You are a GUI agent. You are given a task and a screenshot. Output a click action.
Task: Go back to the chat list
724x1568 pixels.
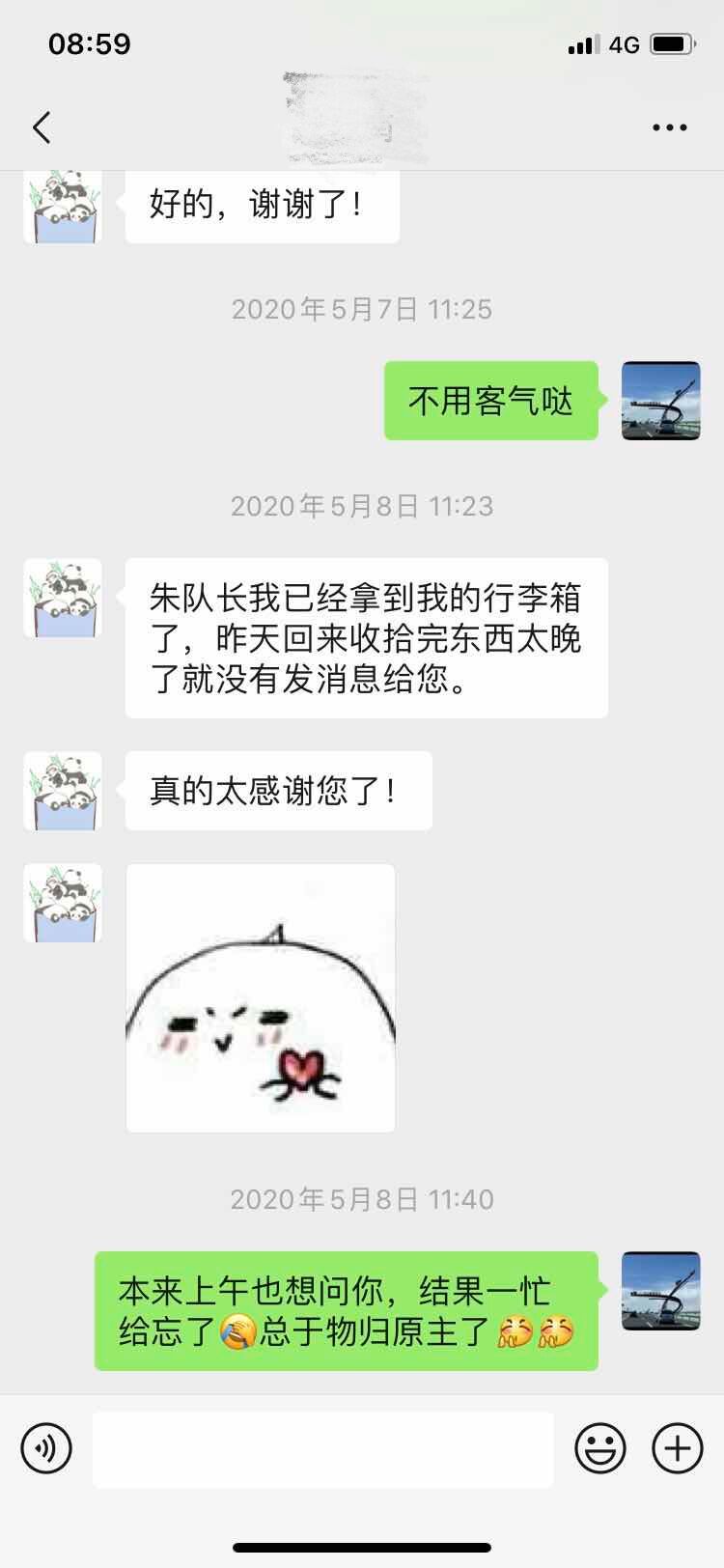point(42,127)
